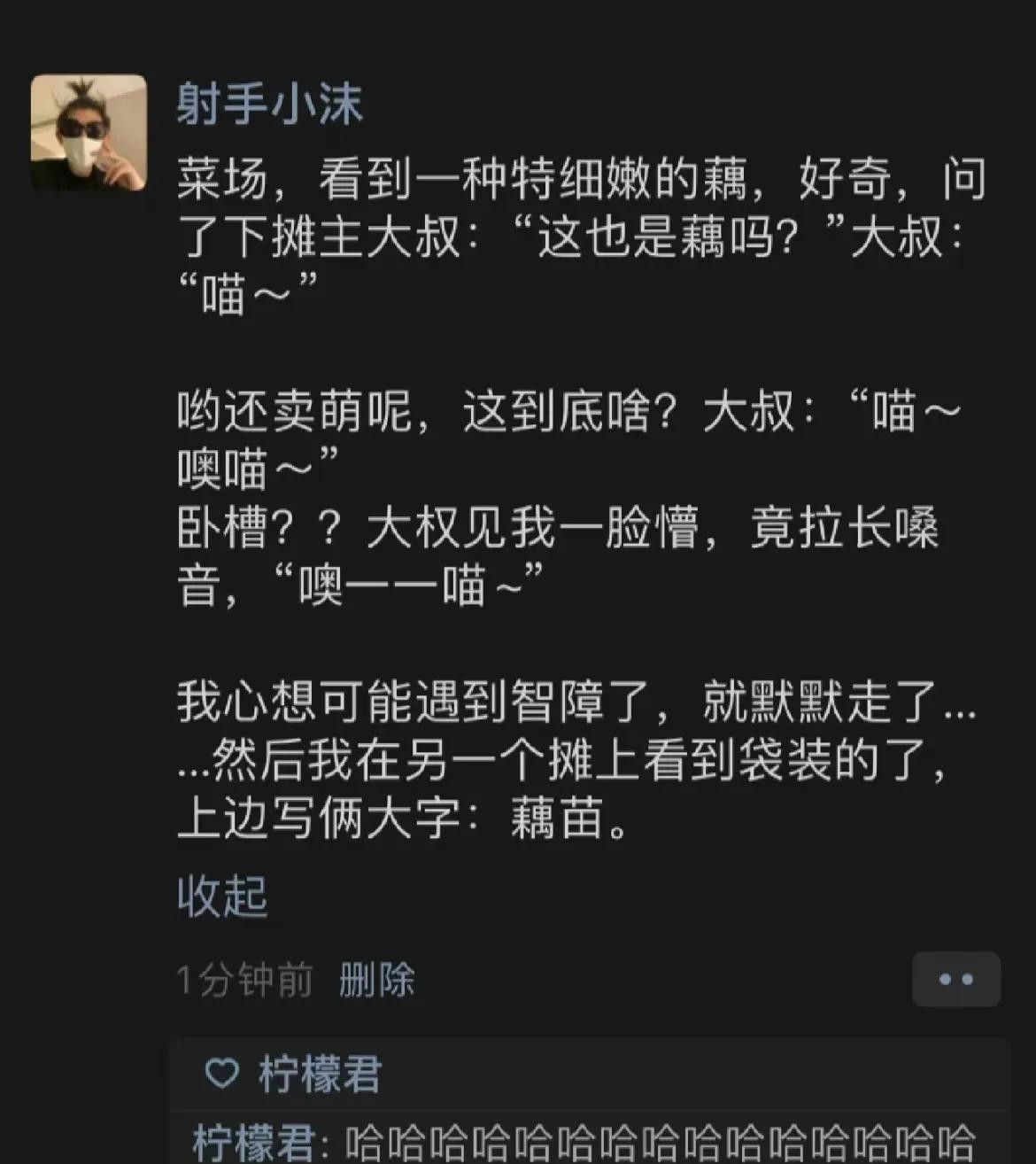Open 射手小沫's profile avatar
Viewport: 1036px width, 1164px height.
pos(89,132)
